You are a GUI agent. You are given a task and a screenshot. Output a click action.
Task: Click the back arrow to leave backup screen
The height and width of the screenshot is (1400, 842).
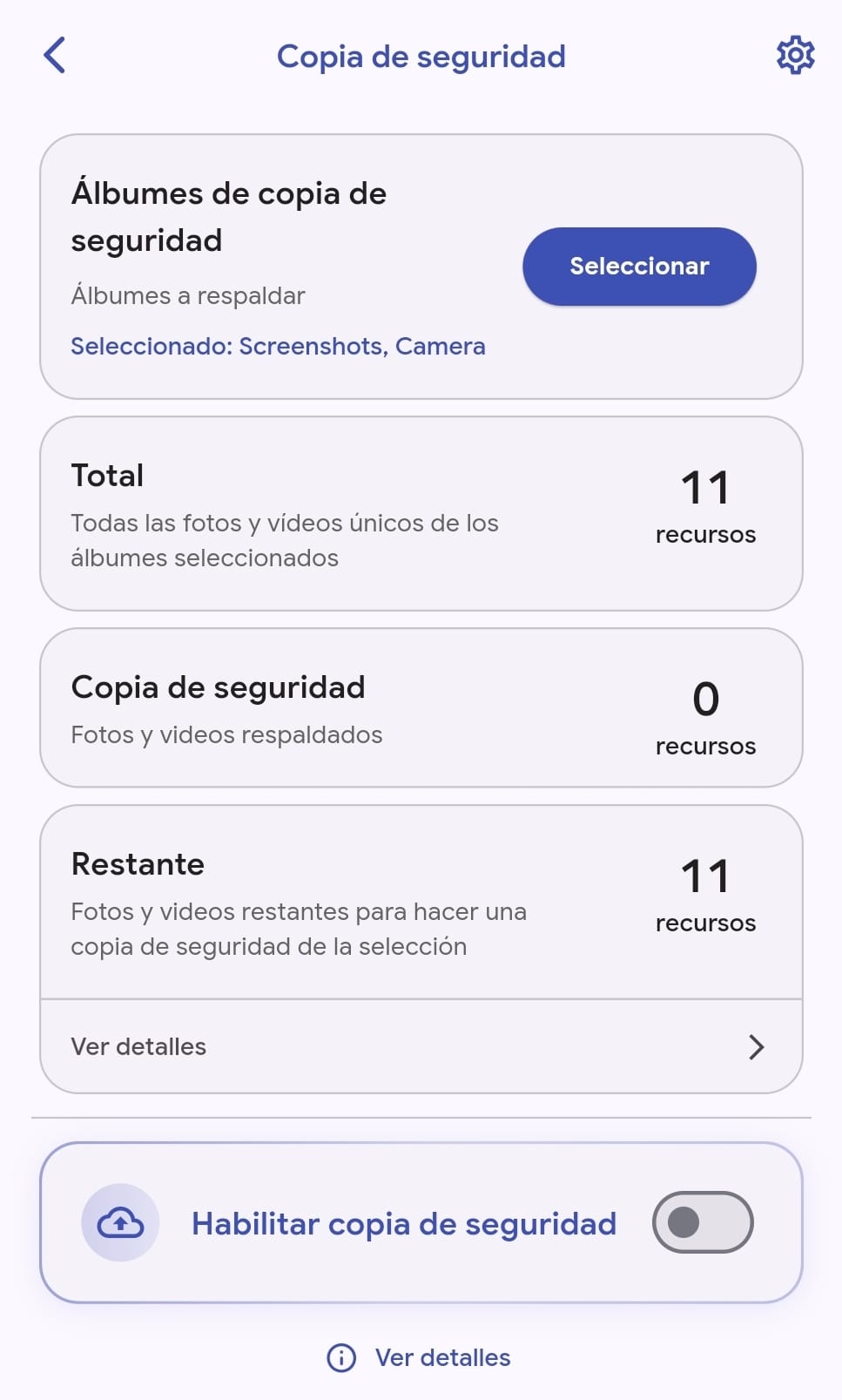[54, 55]
